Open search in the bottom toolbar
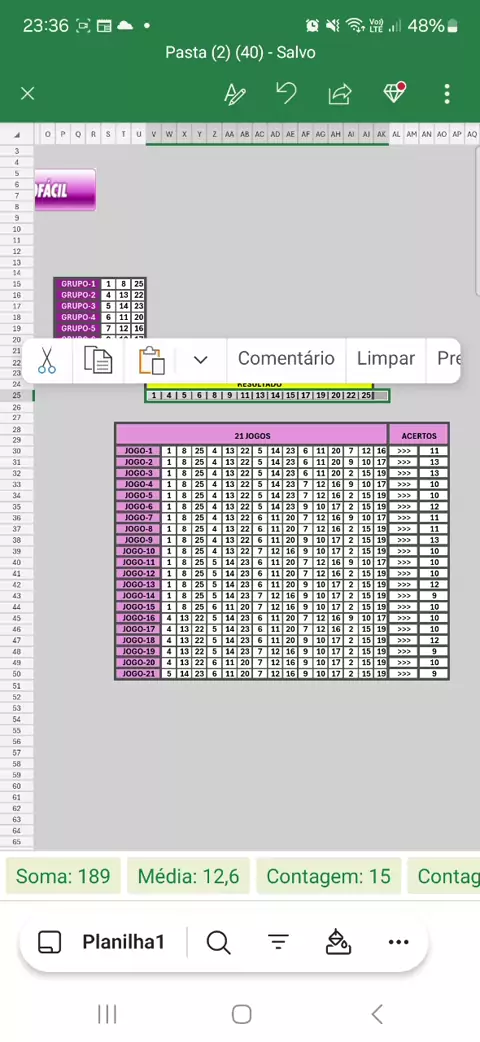 (x=218, y=942)
